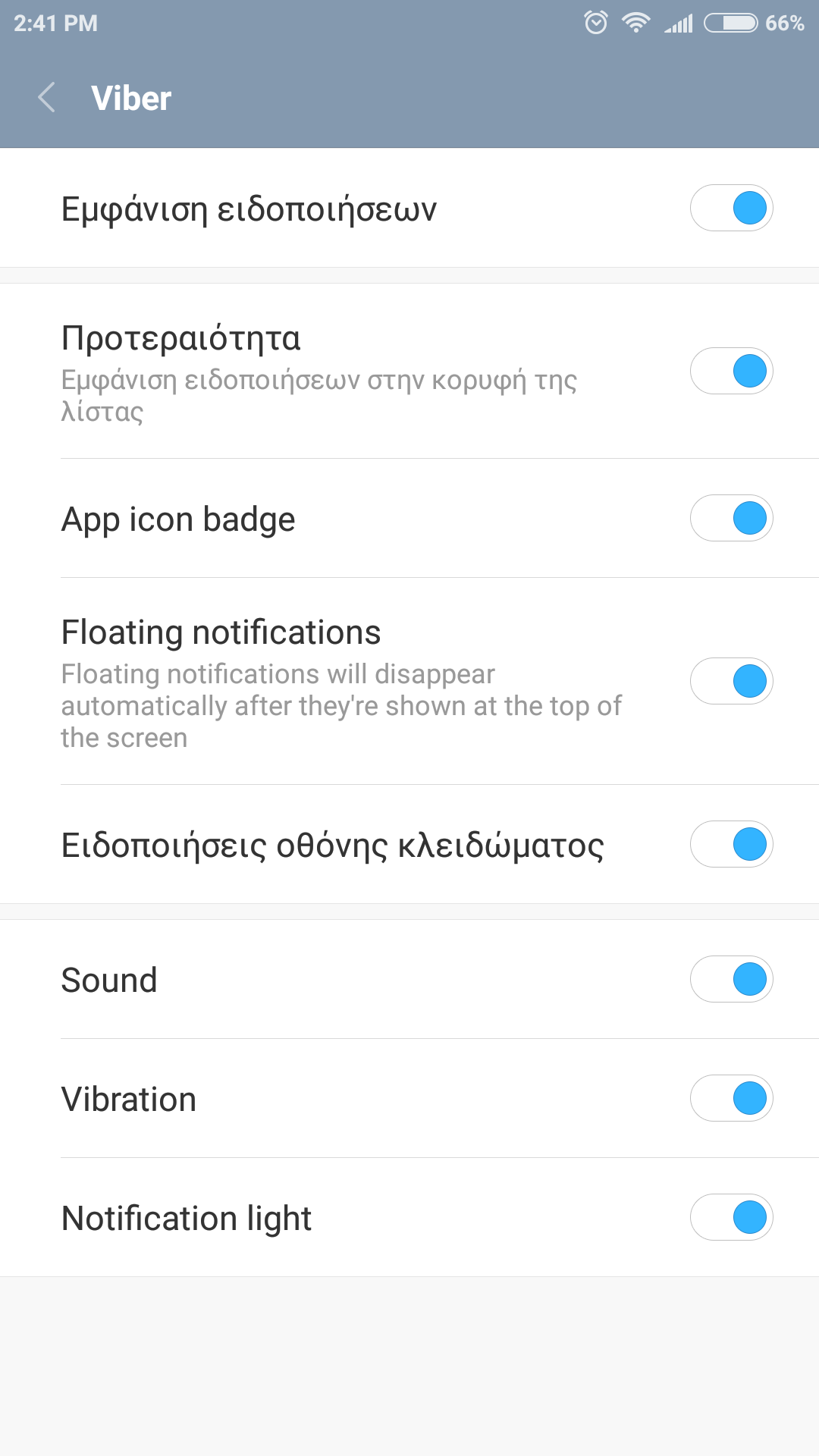The width and height of the screenshot is (819, 1456).
Task: Go back from Viber notification settings
Action: pos(47,98)
